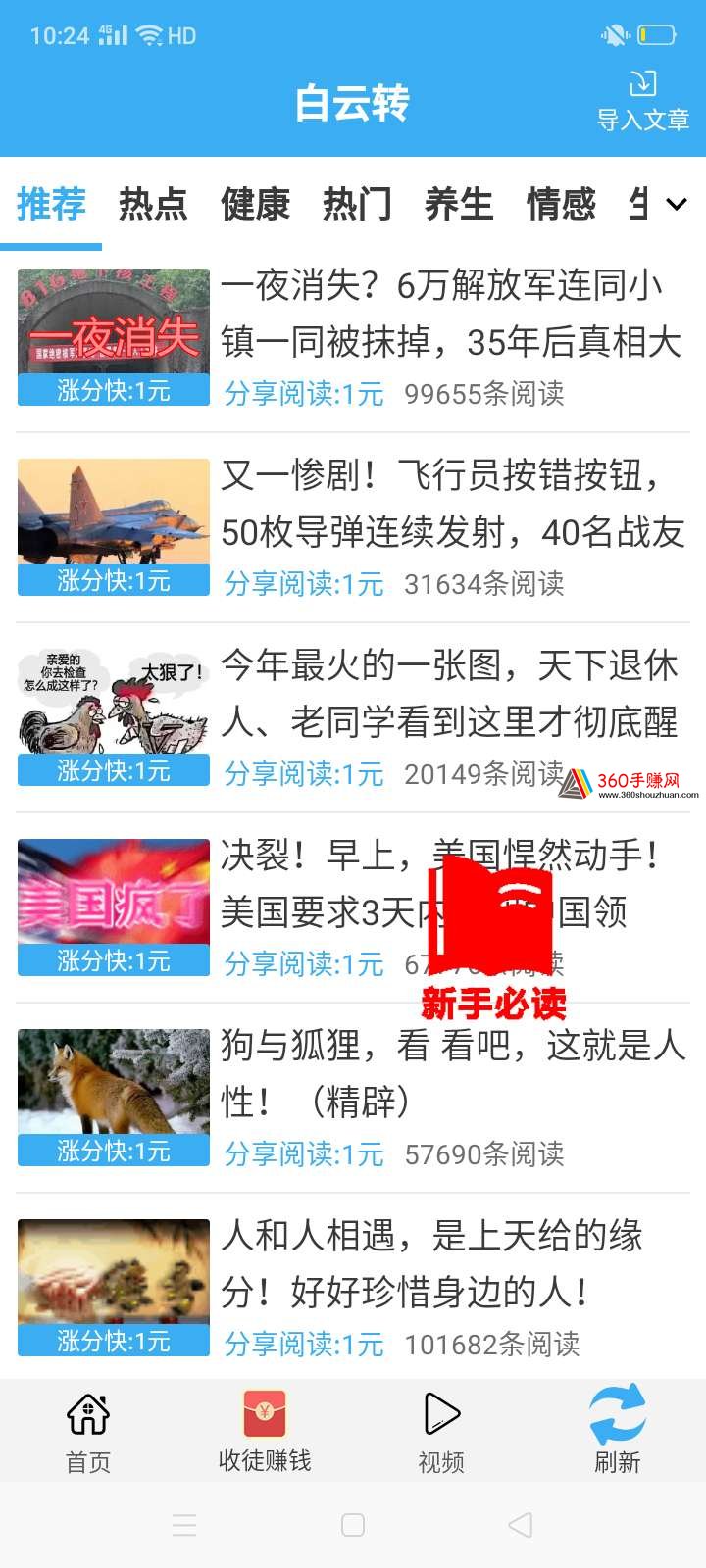This screenshot has width=706, height=1568.
Task: Tap the 导入文章 import article button
Action: (643, 102)
